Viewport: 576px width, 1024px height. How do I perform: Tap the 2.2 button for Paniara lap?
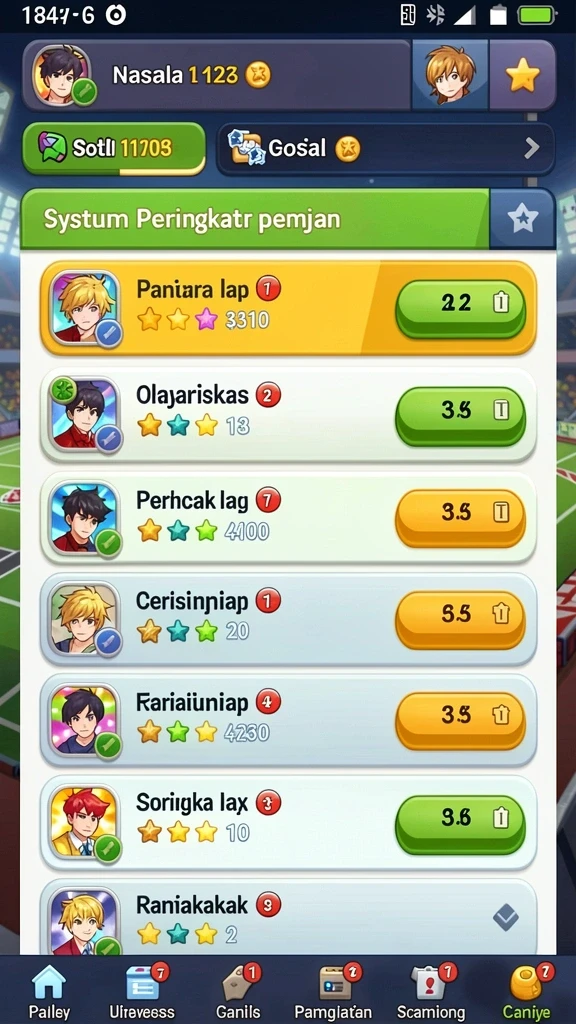click(x=460, y=303)
